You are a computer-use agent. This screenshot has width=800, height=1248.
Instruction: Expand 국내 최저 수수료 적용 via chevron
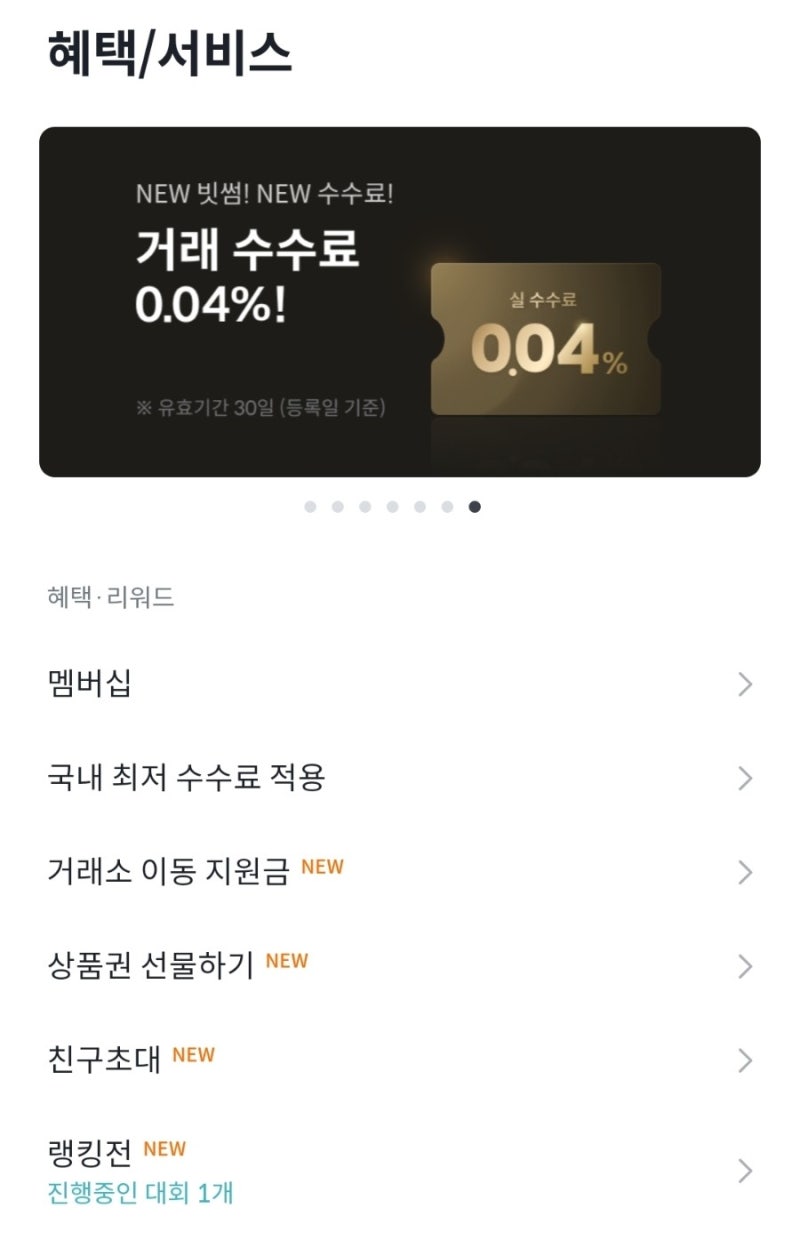[744, 777]
